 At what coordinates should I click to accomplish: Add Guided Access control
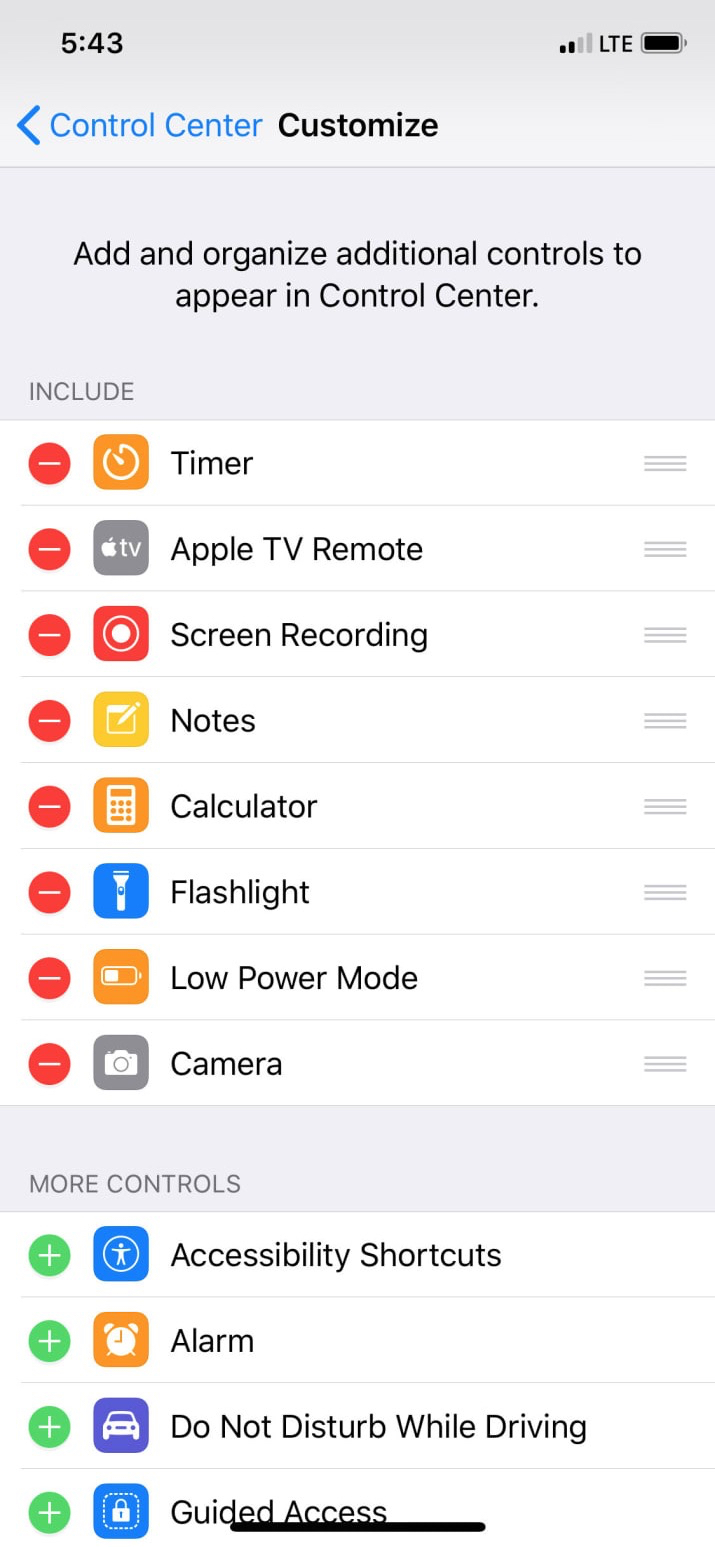[49, 1512]
